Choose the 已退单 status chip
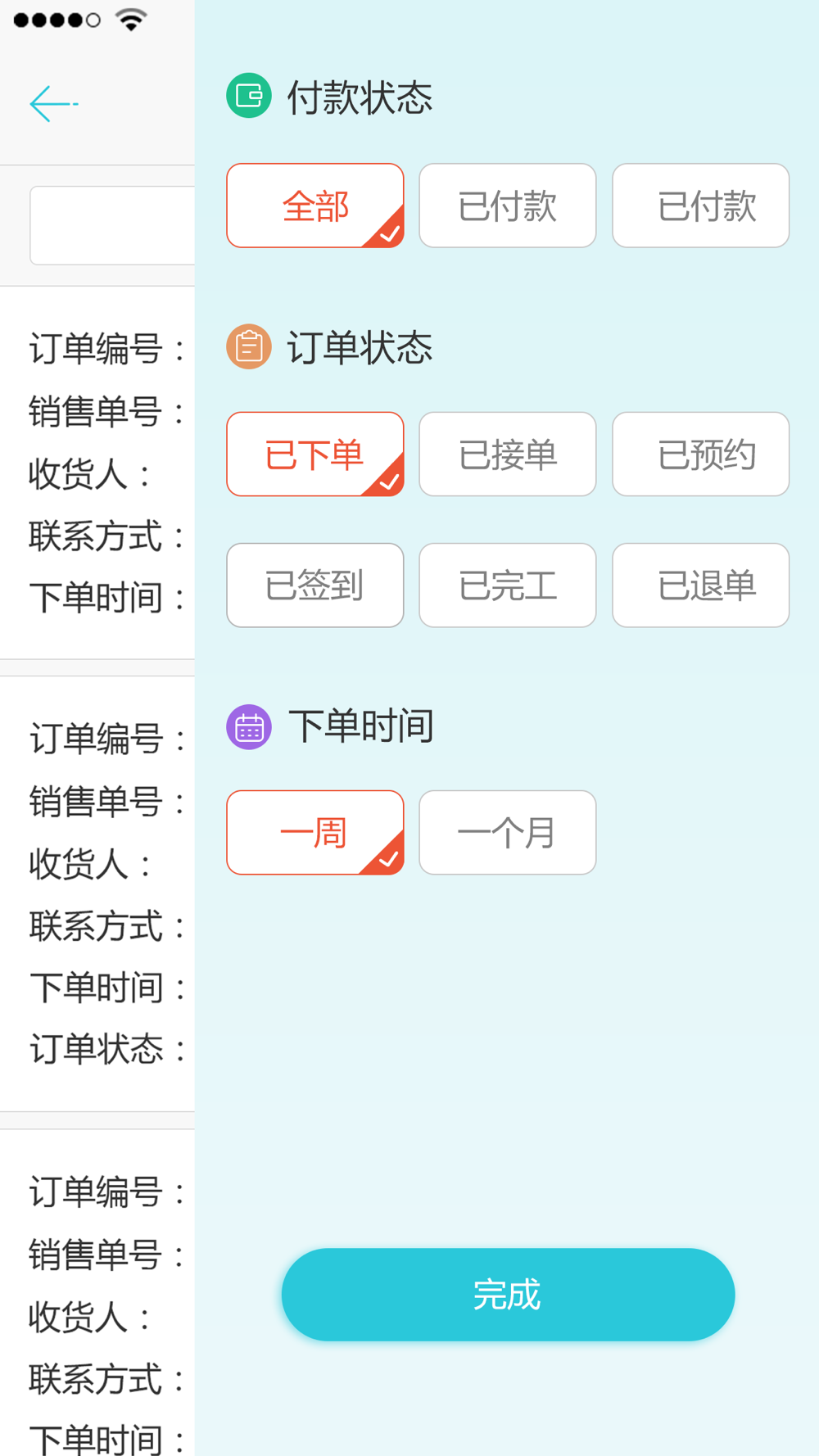The image size is (819, 1456). 701,586
